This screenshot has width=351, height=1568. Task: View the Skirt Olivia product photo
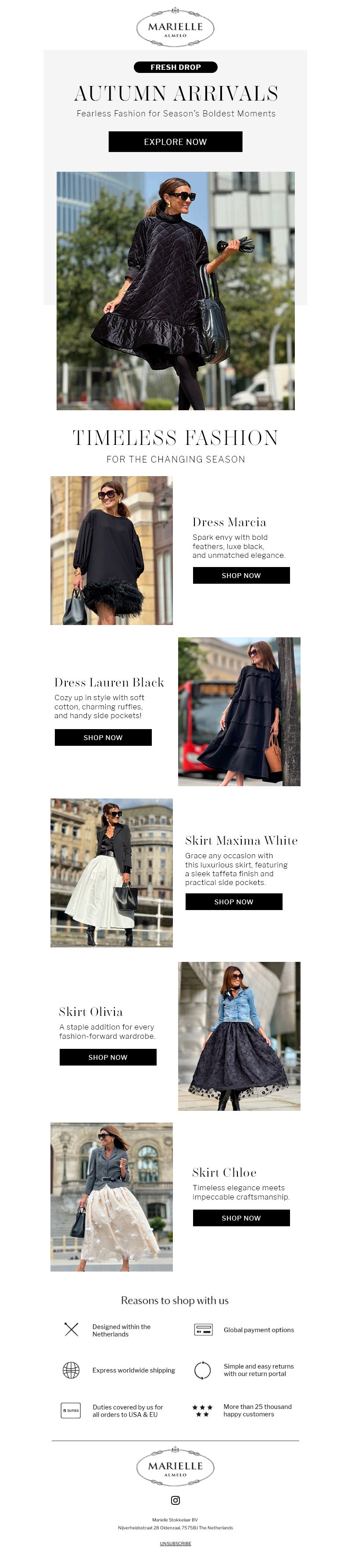[239, 1036]
